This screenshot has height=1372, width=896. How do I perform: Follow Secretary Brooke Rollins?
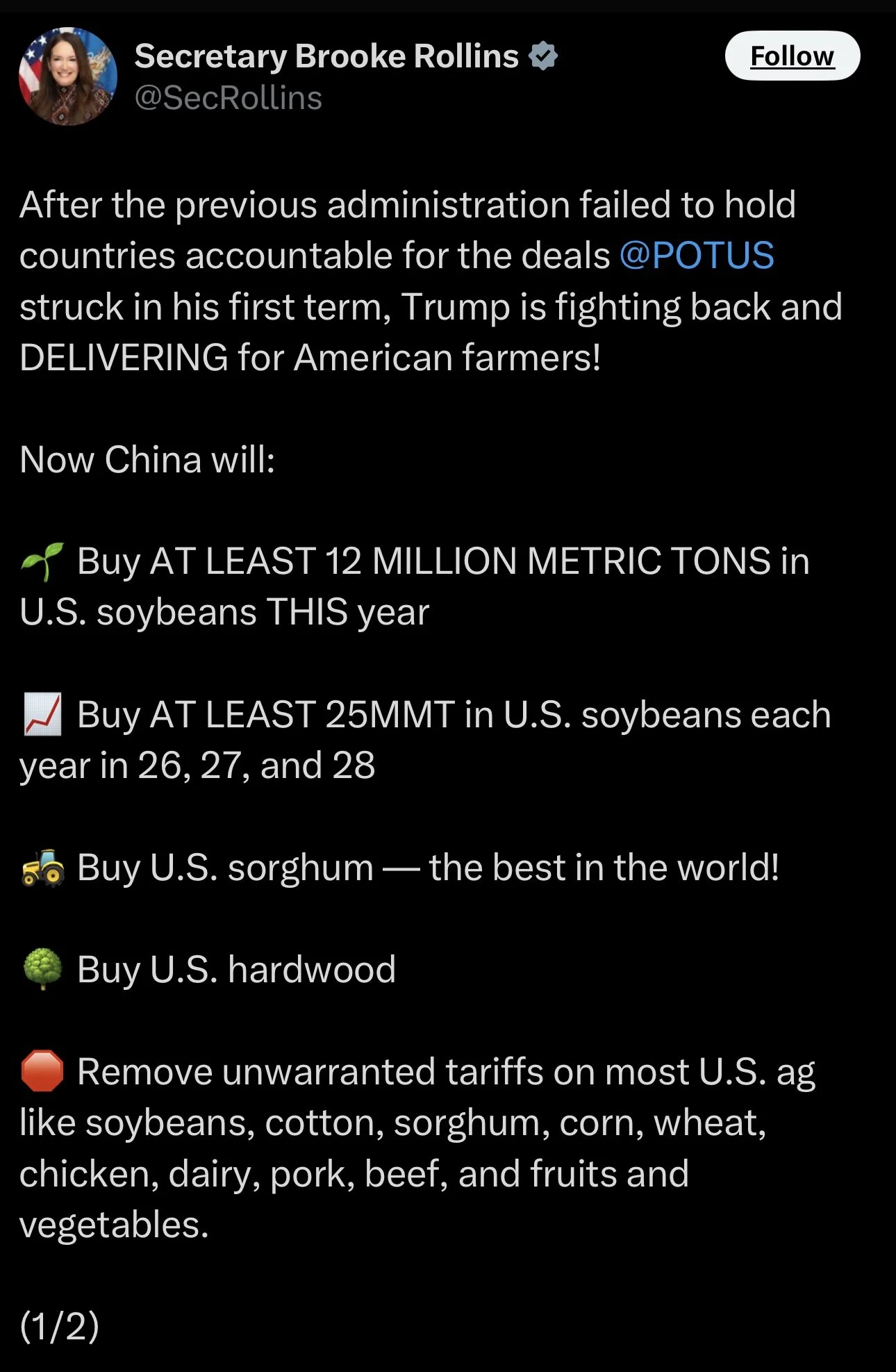click(792, 56)
